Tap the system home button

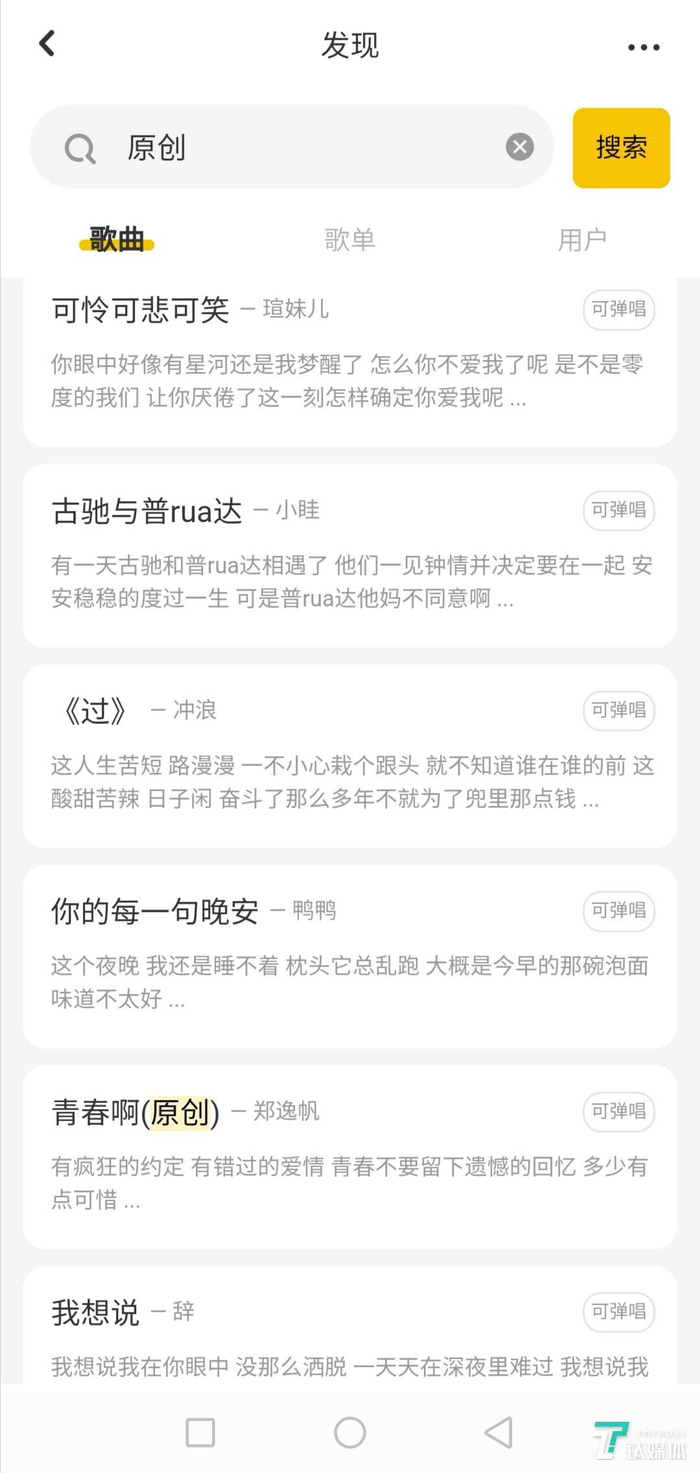tap(350, 1432)
